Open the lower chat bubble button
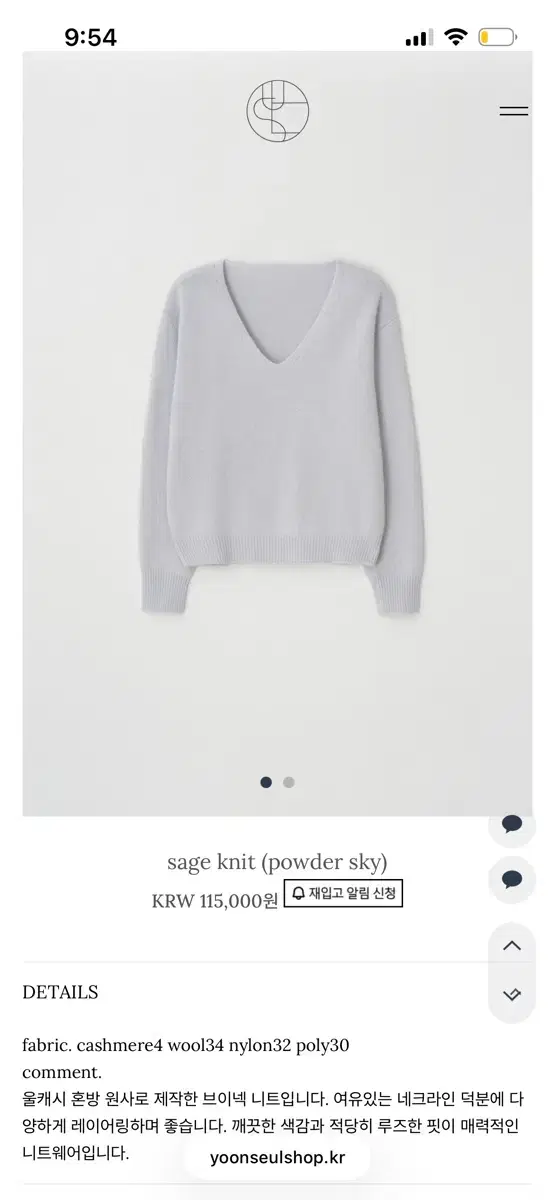The image size is (555, 1200). [512, 880]
